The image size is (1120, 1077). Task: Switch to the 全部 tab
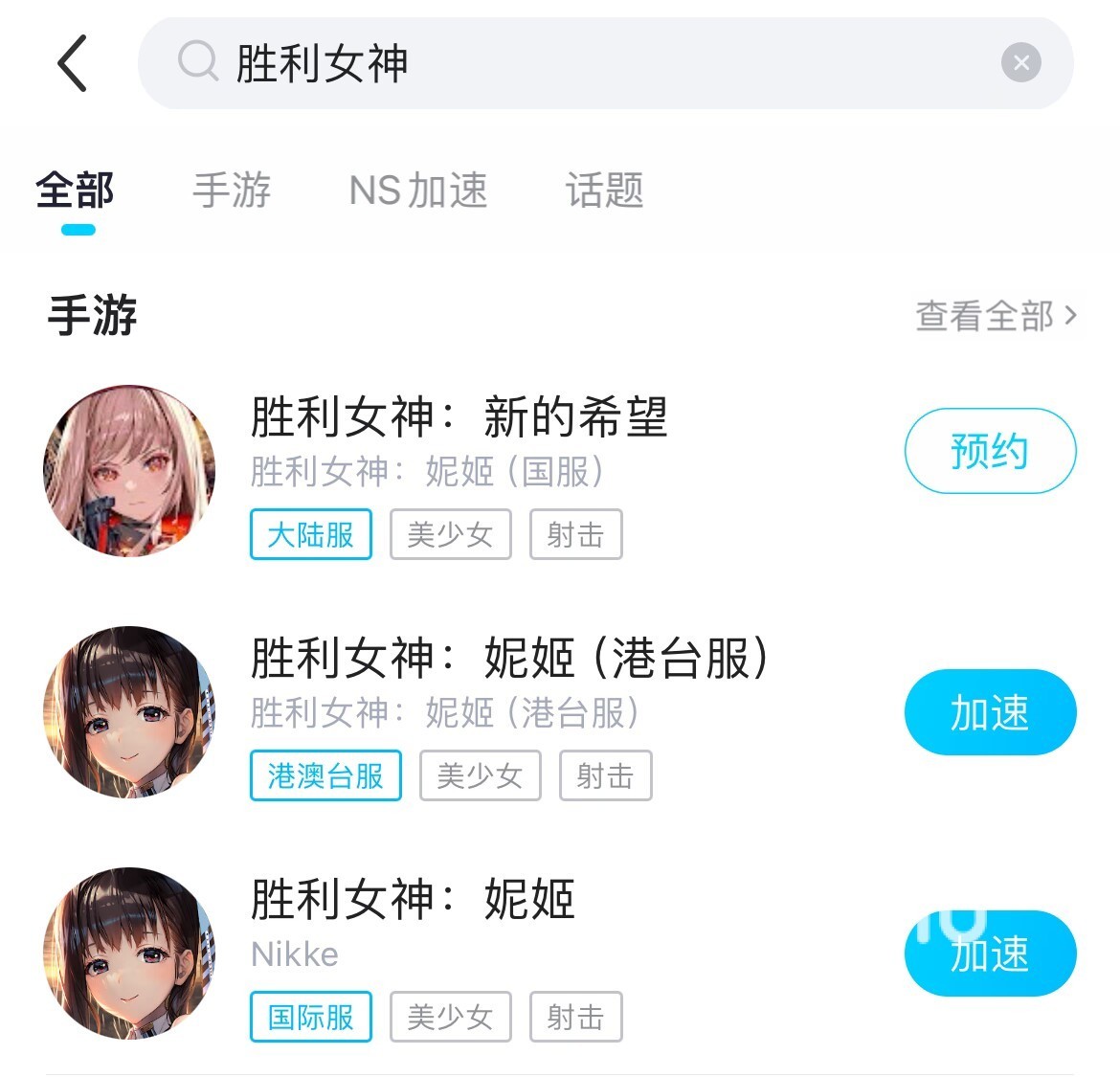(x=76, y=191)
